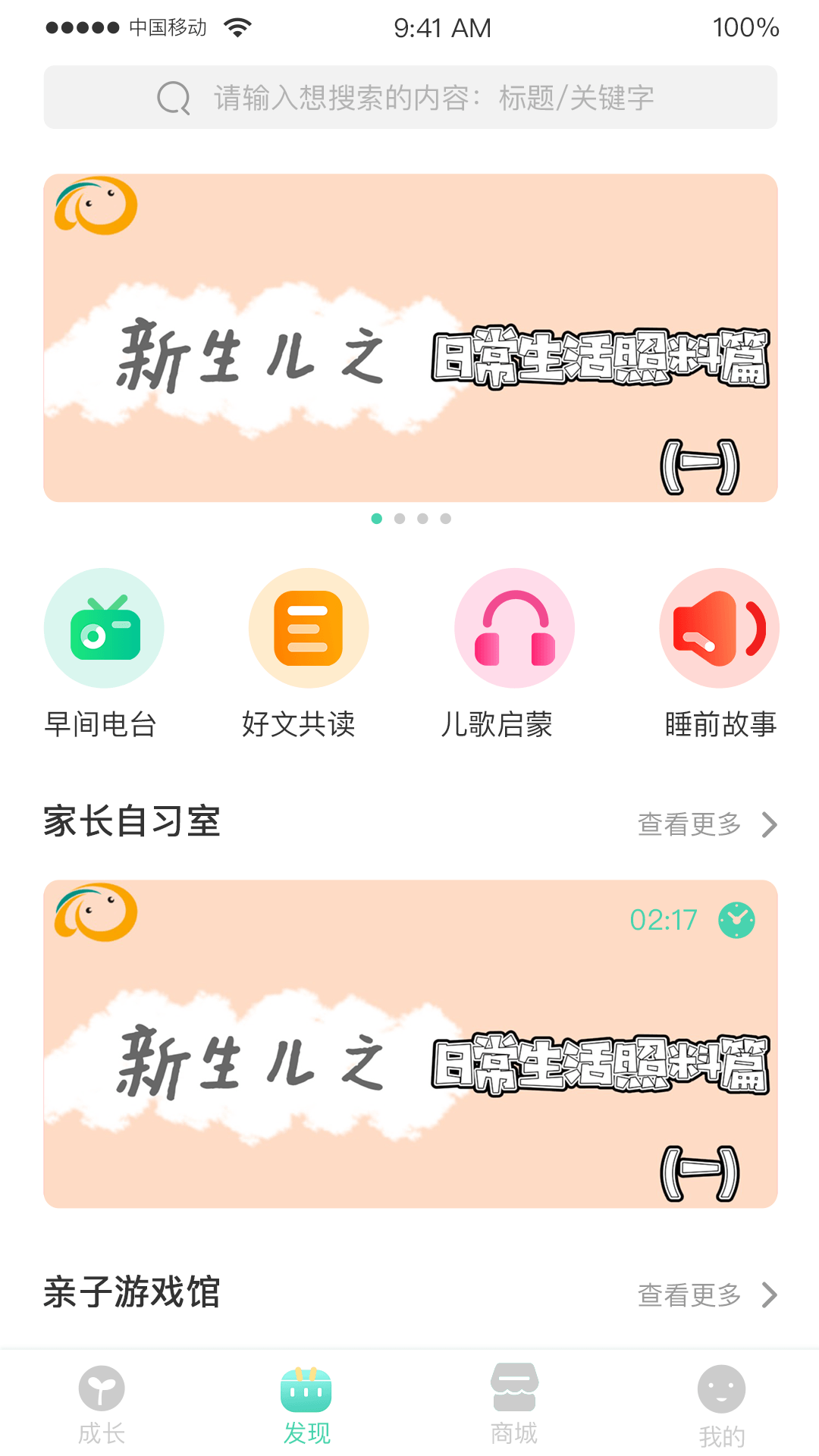Viewport: 819px width, 1456px height.
Task: Open 亲子游戏馆 with the right arrow
Action: point(770,1295)
